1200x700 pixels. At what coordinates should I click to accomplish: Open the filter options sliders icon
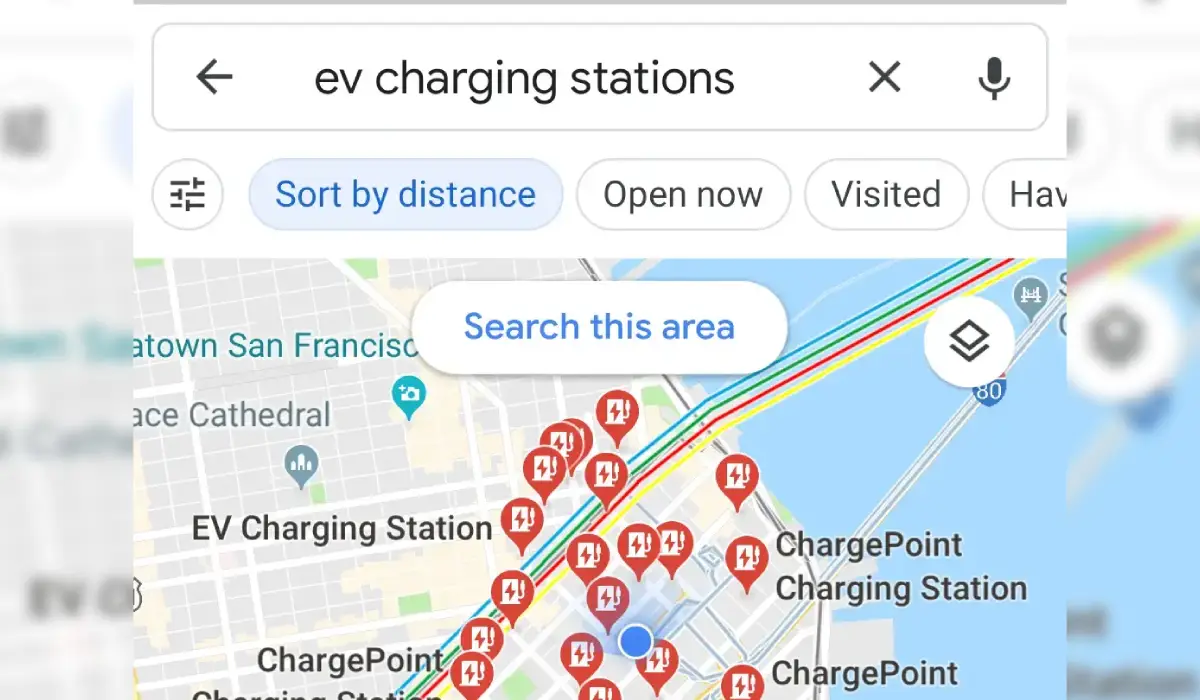[x=188, y=194]
